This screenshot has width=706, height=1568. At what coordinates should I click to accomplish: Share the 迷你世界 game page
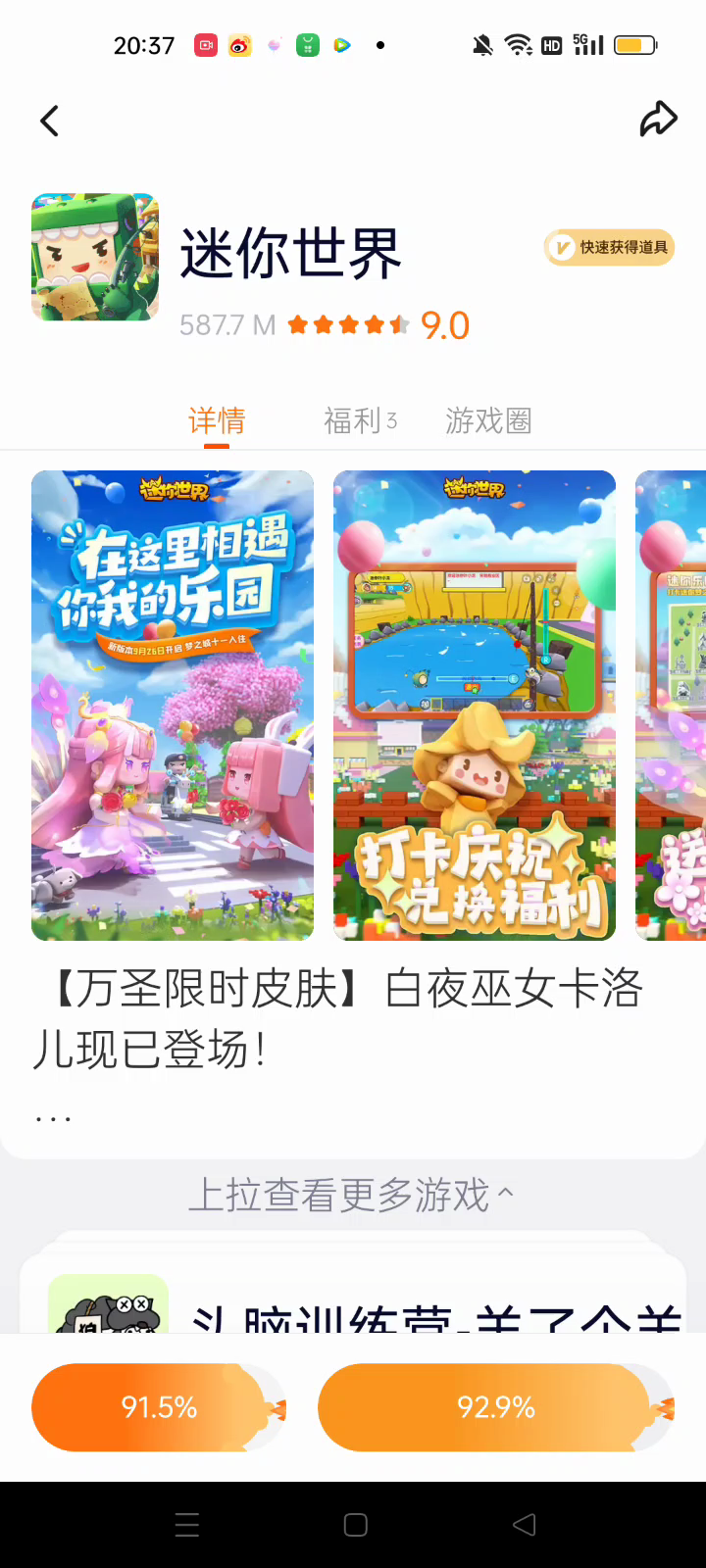(658, 120)
